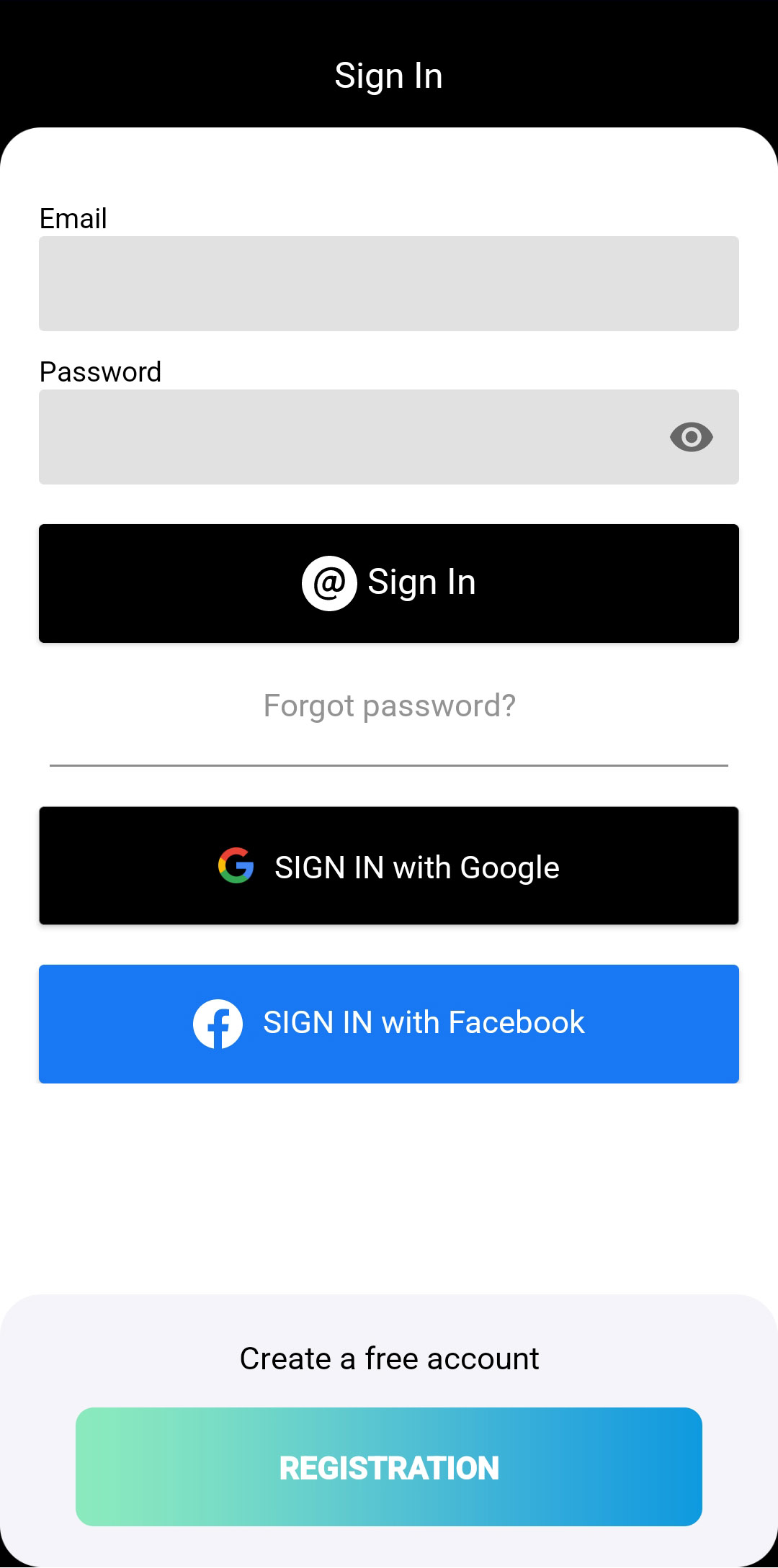
Task: Sign in with Google
Action: click(389, 866)
